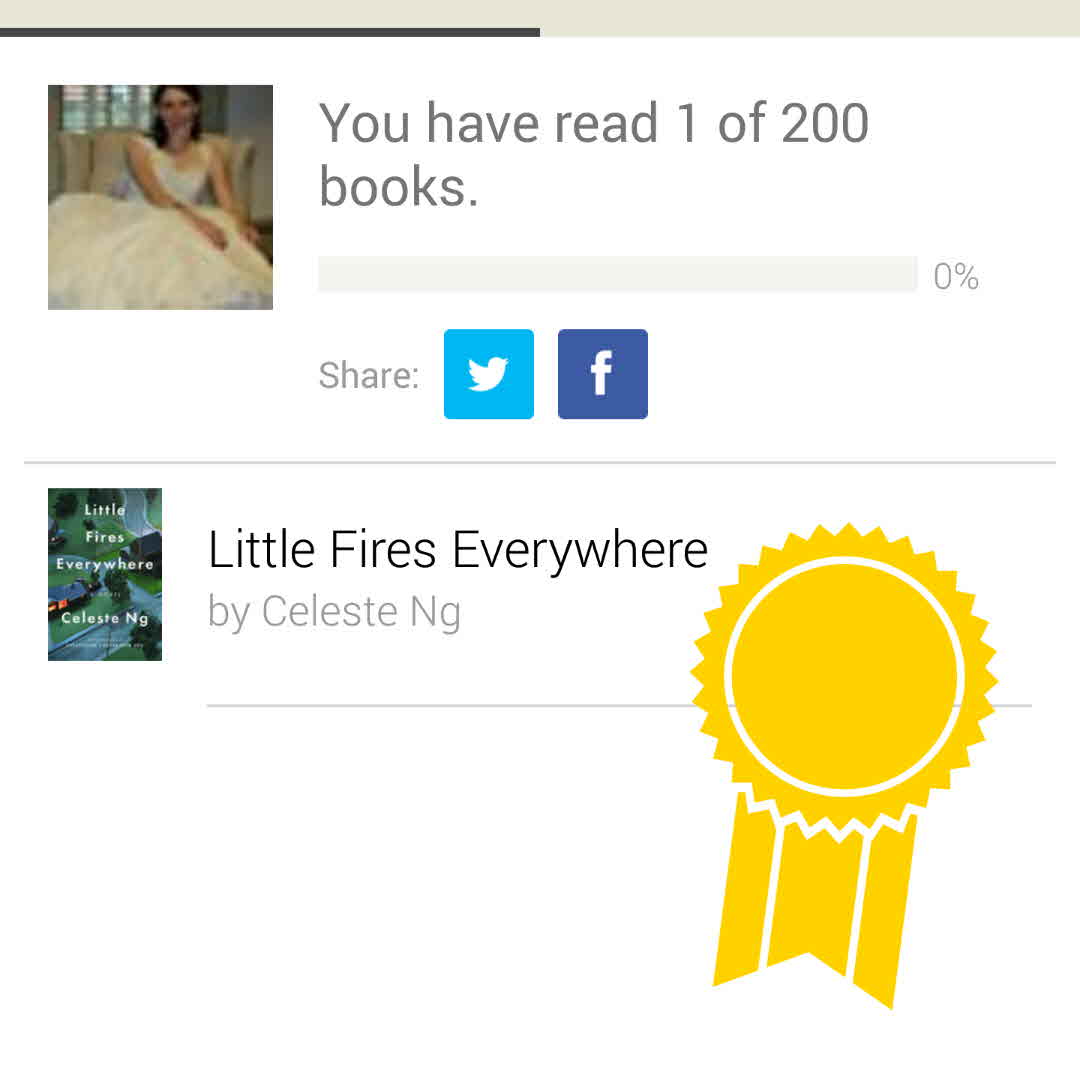Image resolution: width=1080 pixels, height=1080 pixels.
Task: Share reading progress on Twitter
Action: (488, 374)
